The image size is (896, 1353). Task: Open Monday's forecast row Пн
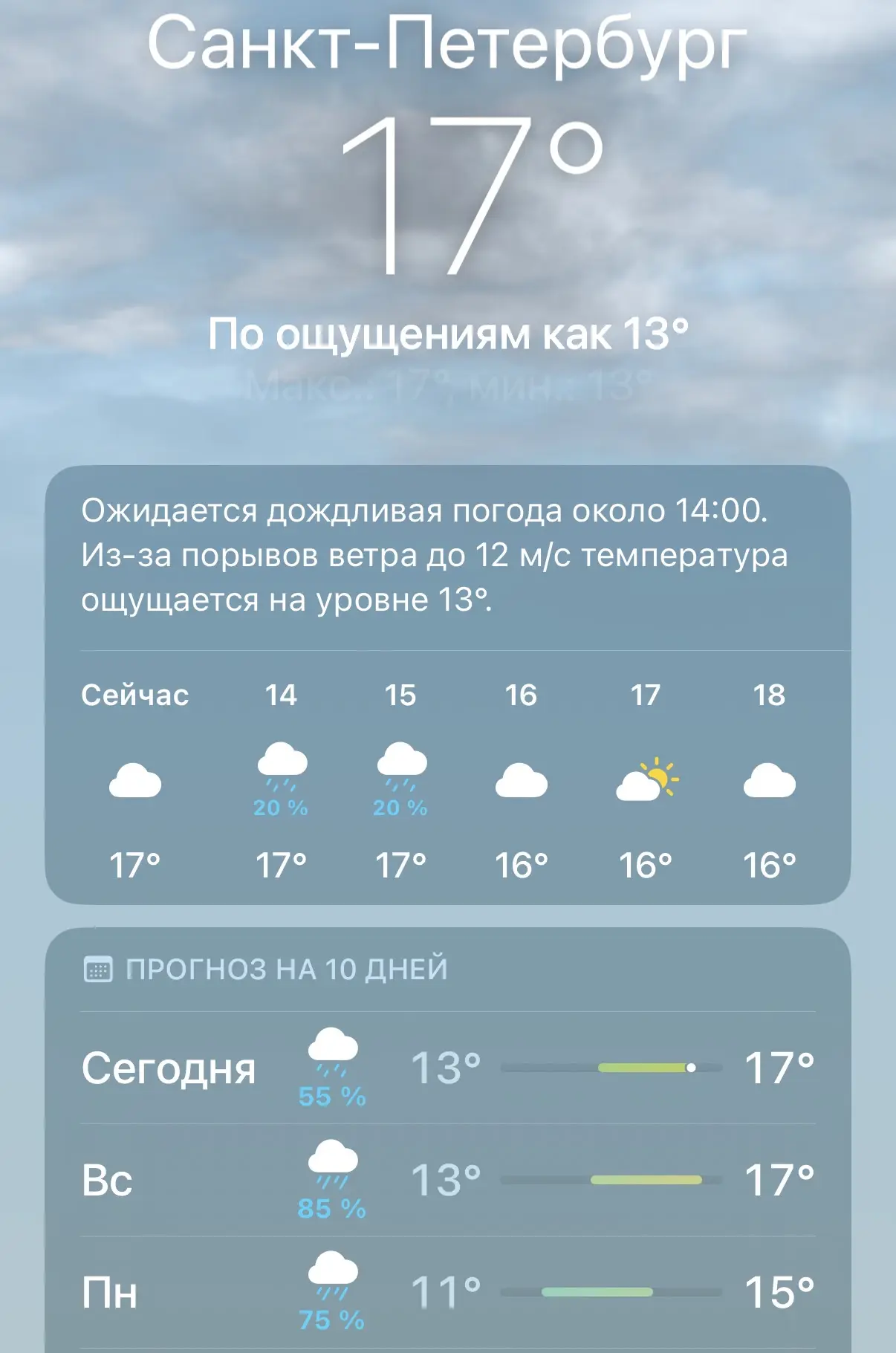tap(448, 1293)
